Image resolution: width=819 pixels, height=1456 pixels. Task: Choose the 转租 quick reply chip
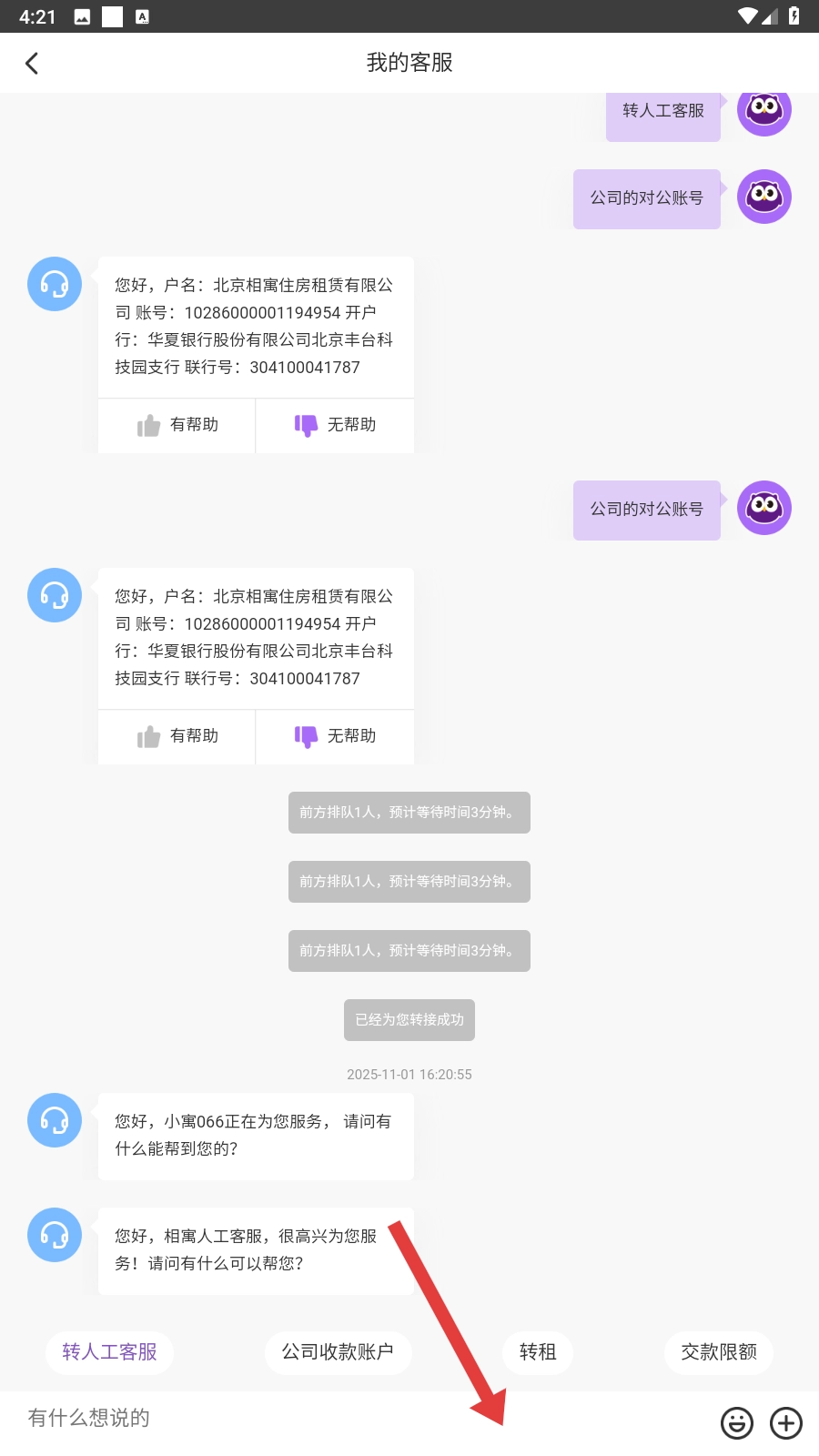(538, 1352)
